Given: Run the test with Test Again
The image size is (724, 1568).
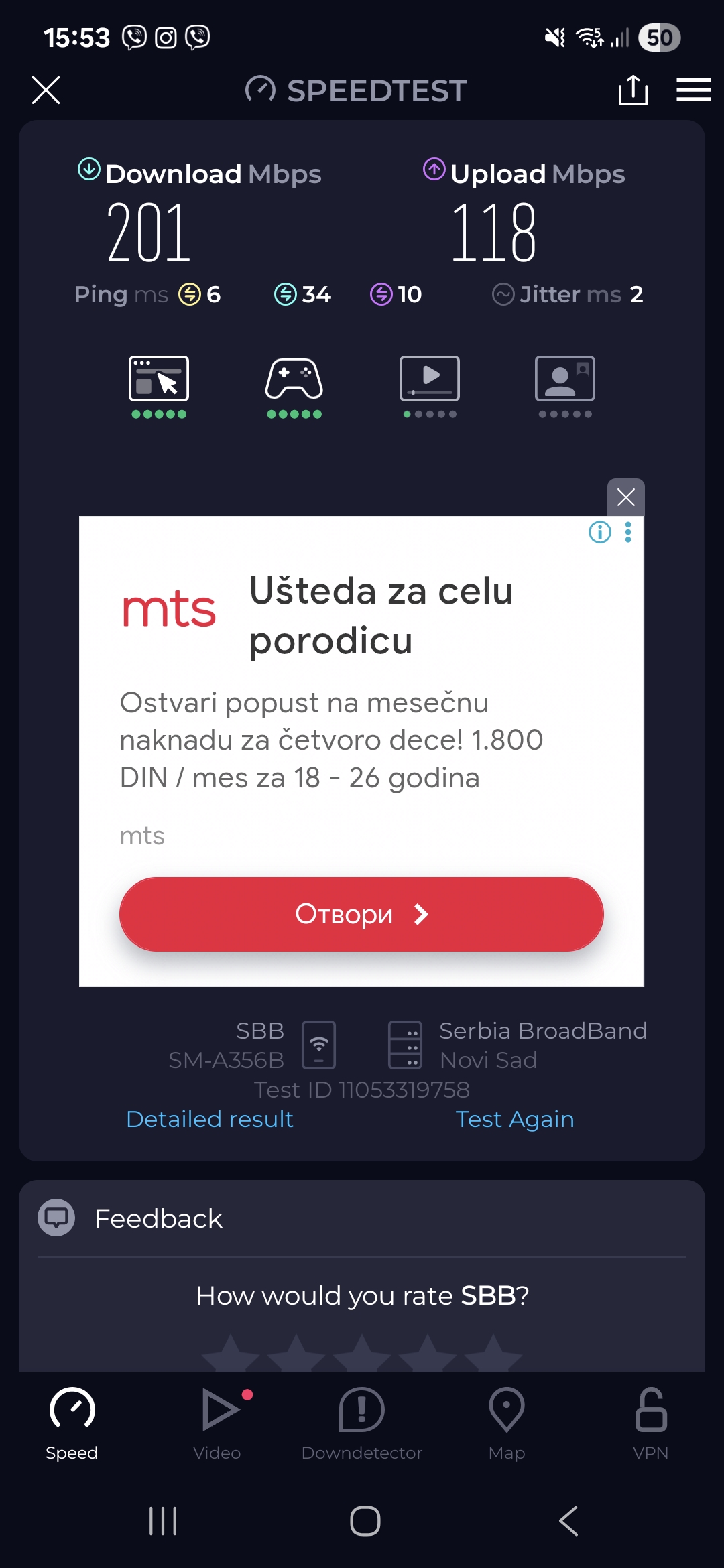Looking at the screenshot, I should [x=514, y=1119].
